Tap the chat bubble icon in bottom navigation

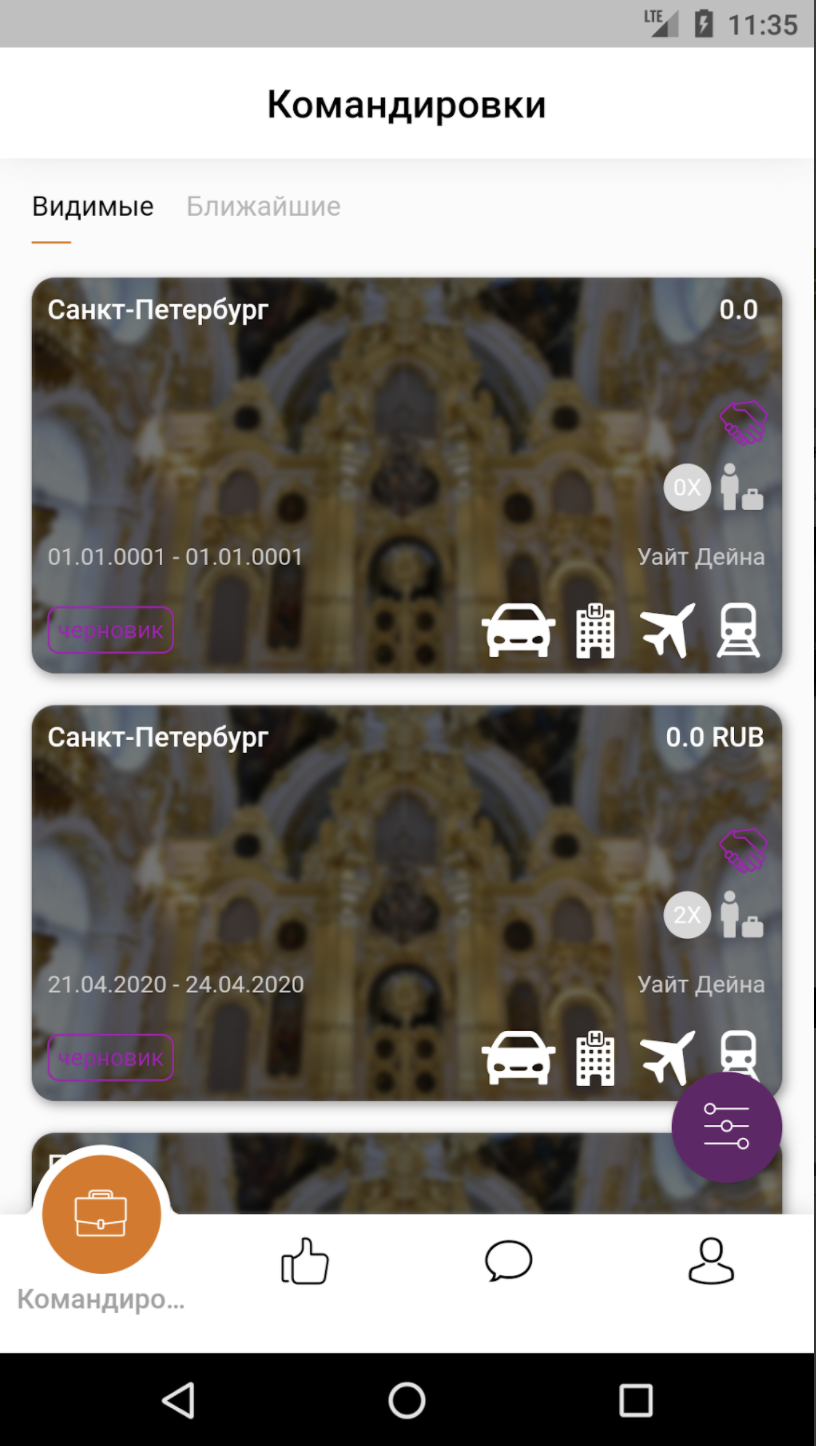tap(508, 1262)
